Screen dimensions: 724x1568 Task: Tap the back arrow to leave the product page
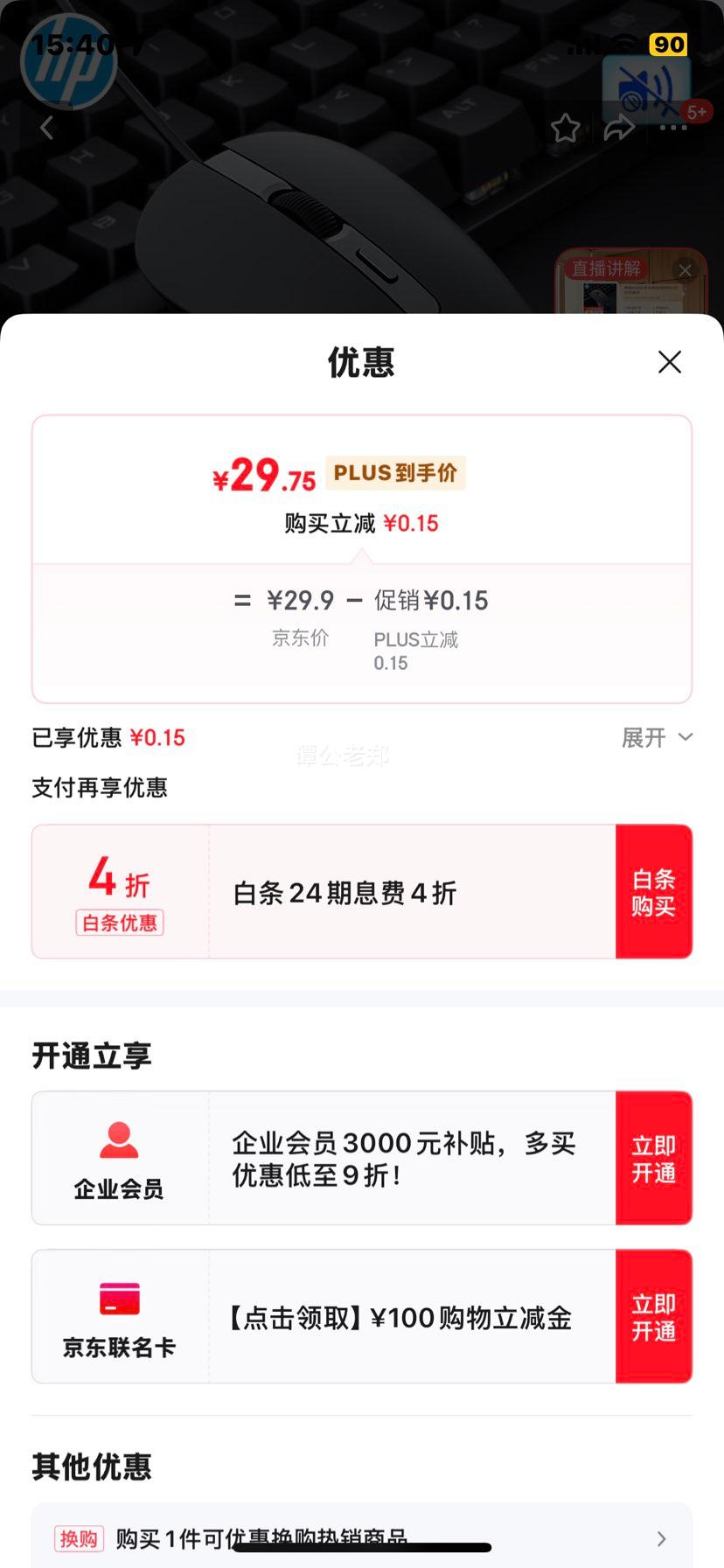pos(46,127)
